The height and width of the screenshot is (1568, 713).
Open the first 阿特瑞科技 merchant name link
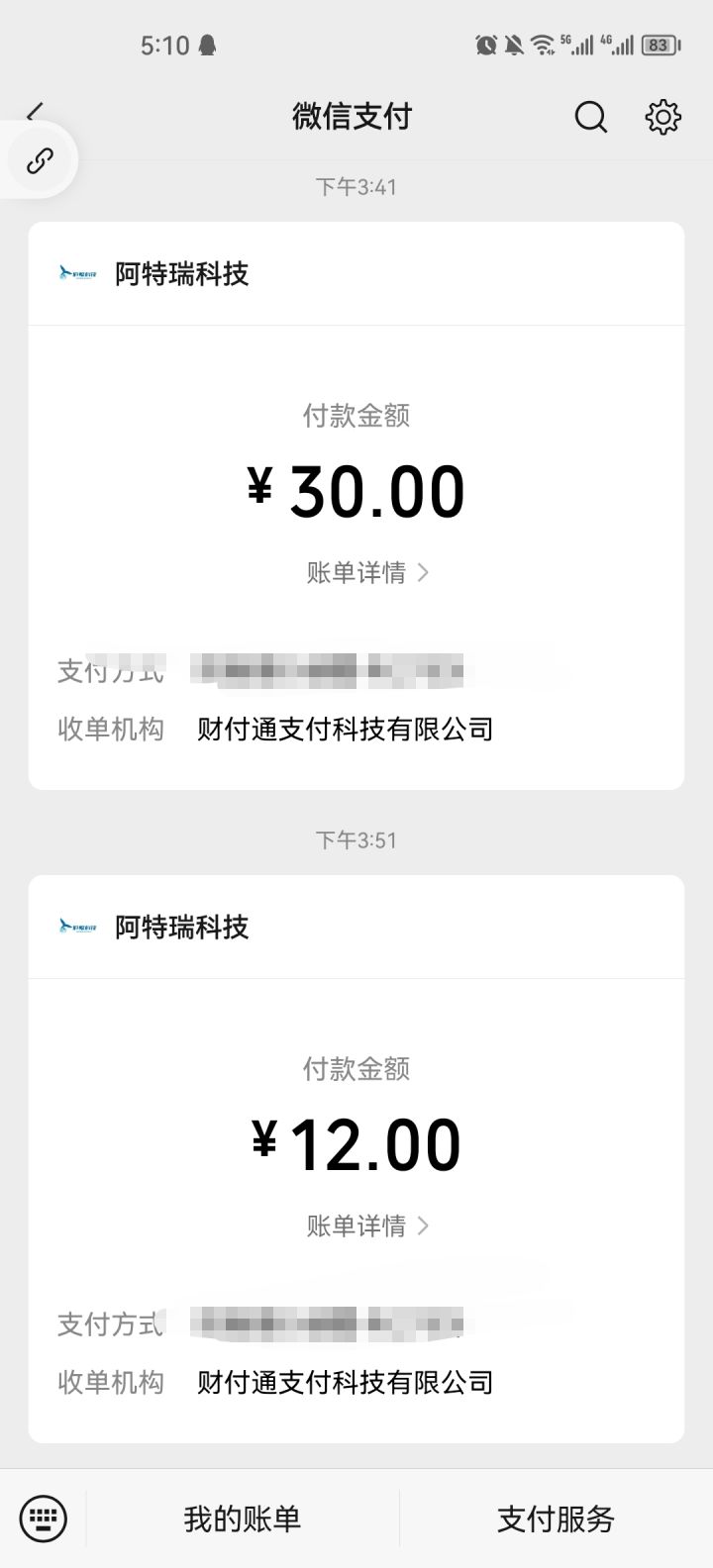pos(181,274)
